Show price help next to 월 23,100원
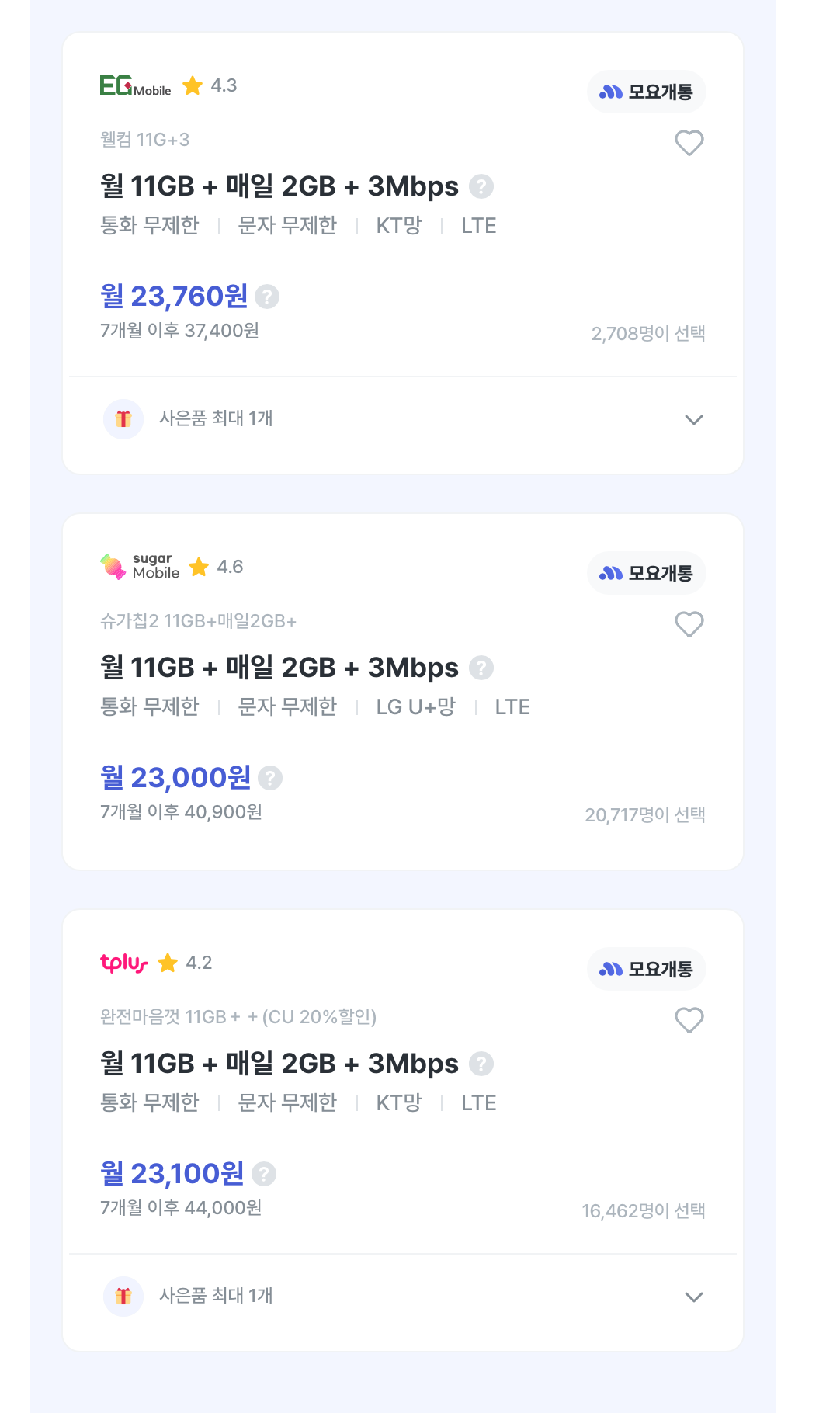 click(x=264, y=1174)
